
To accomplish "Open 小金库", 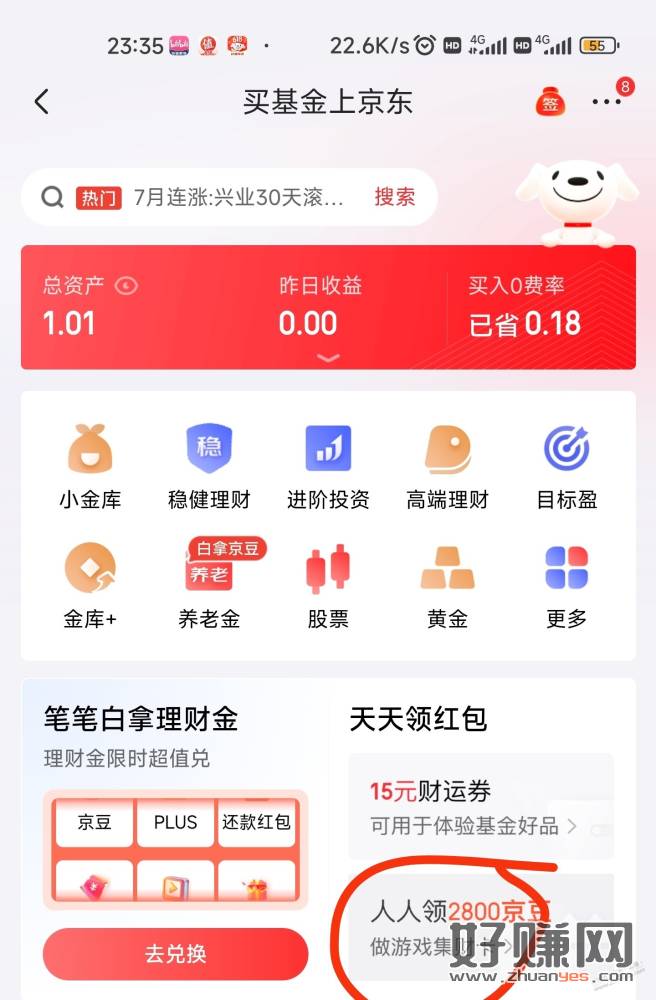I will 90,466.
